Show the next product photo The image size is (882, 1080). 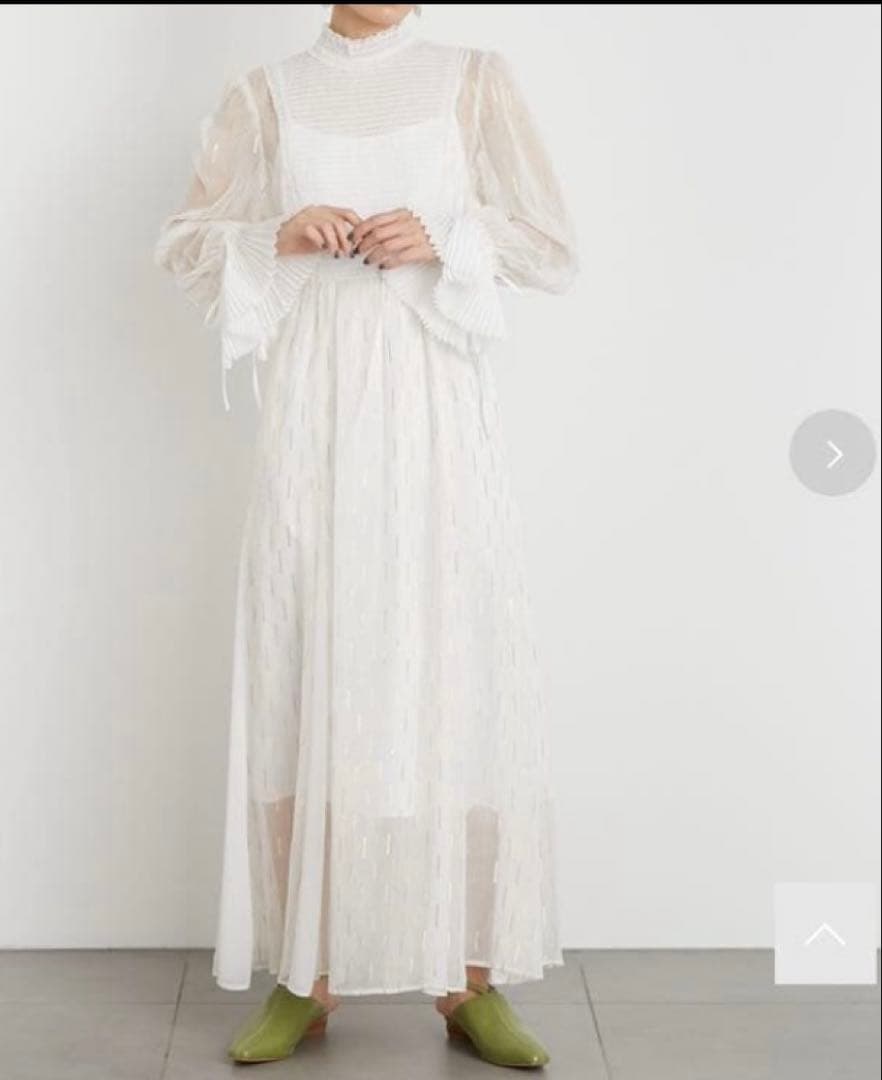[x=832, y=453]
